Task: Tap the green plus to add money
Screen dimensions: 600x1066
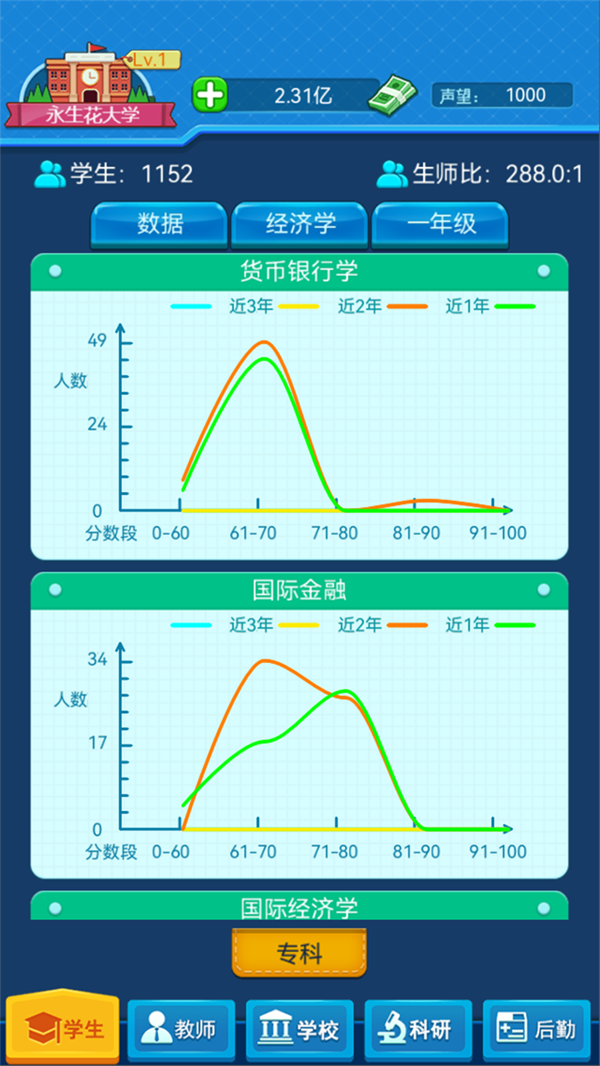Action: pos(211,96)
